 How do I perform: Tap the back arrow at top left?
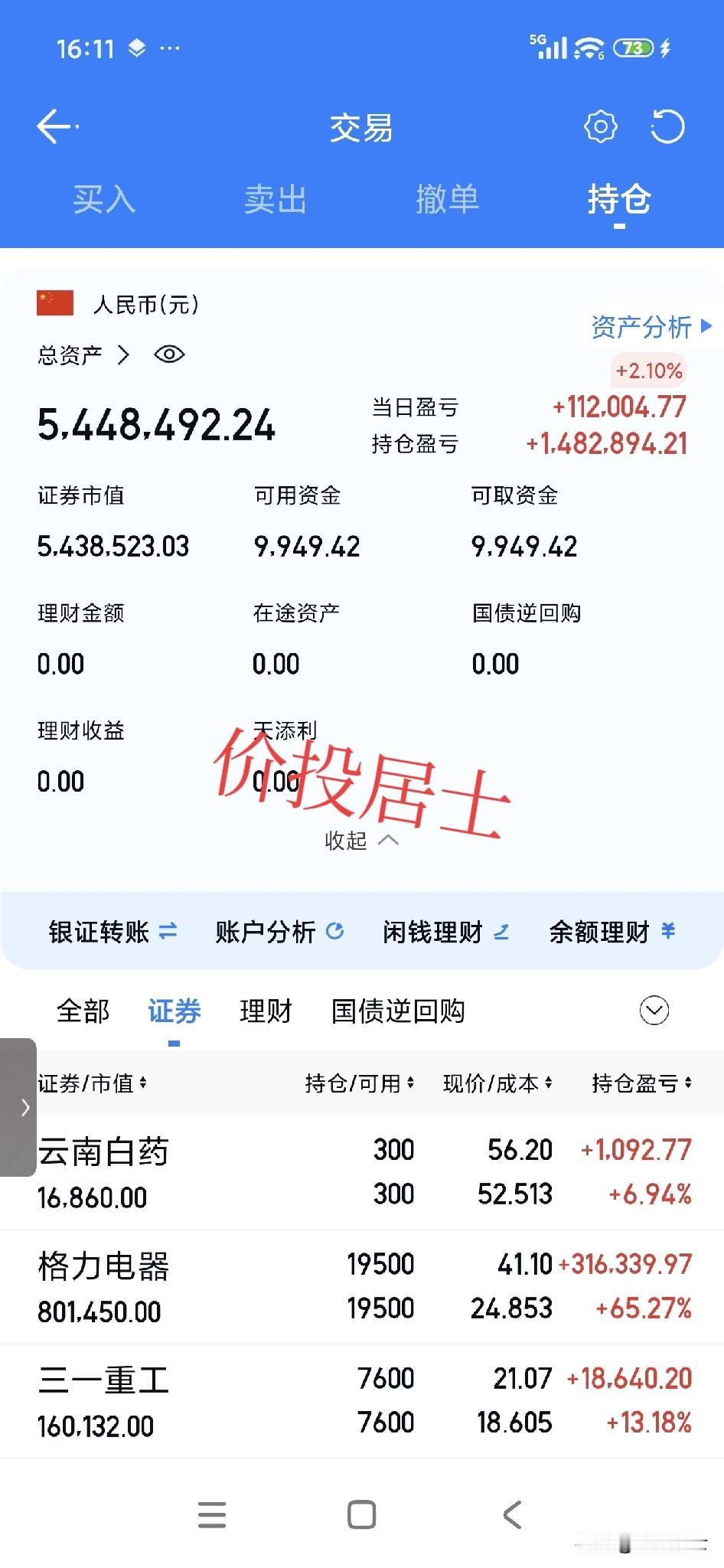[x=54, y=125]
